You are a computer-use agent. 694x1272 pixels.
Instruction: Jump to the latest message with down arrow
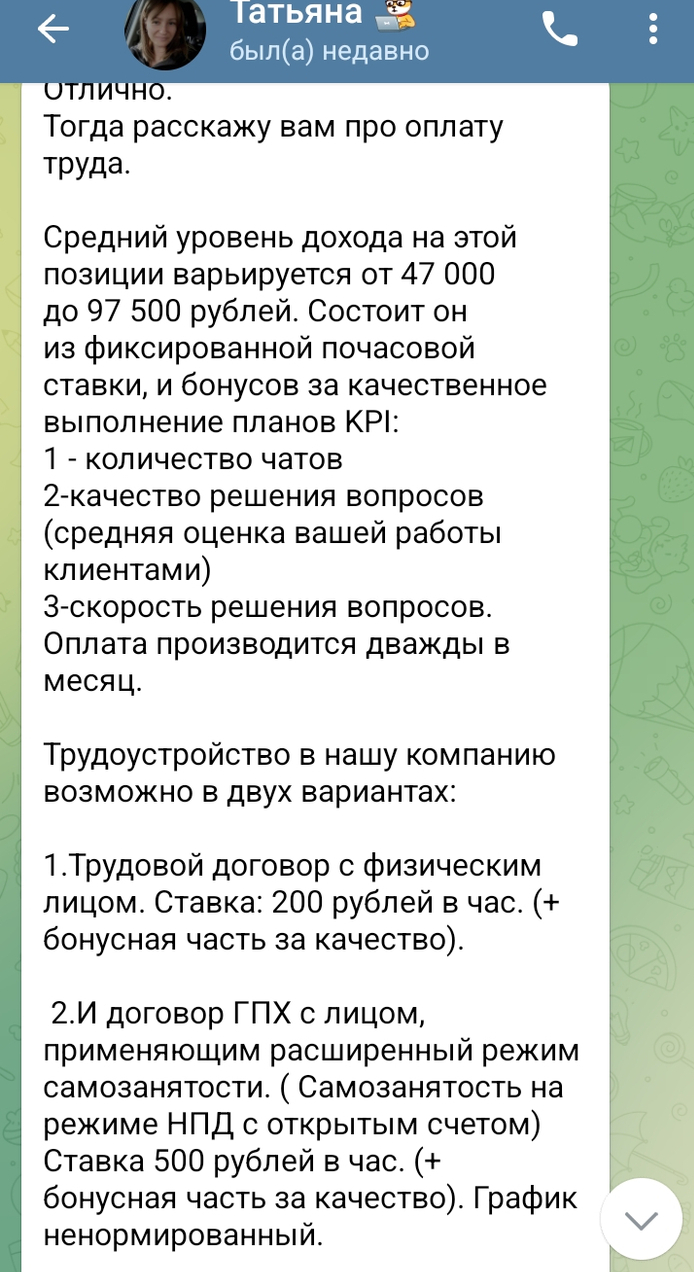point(641,1219)
